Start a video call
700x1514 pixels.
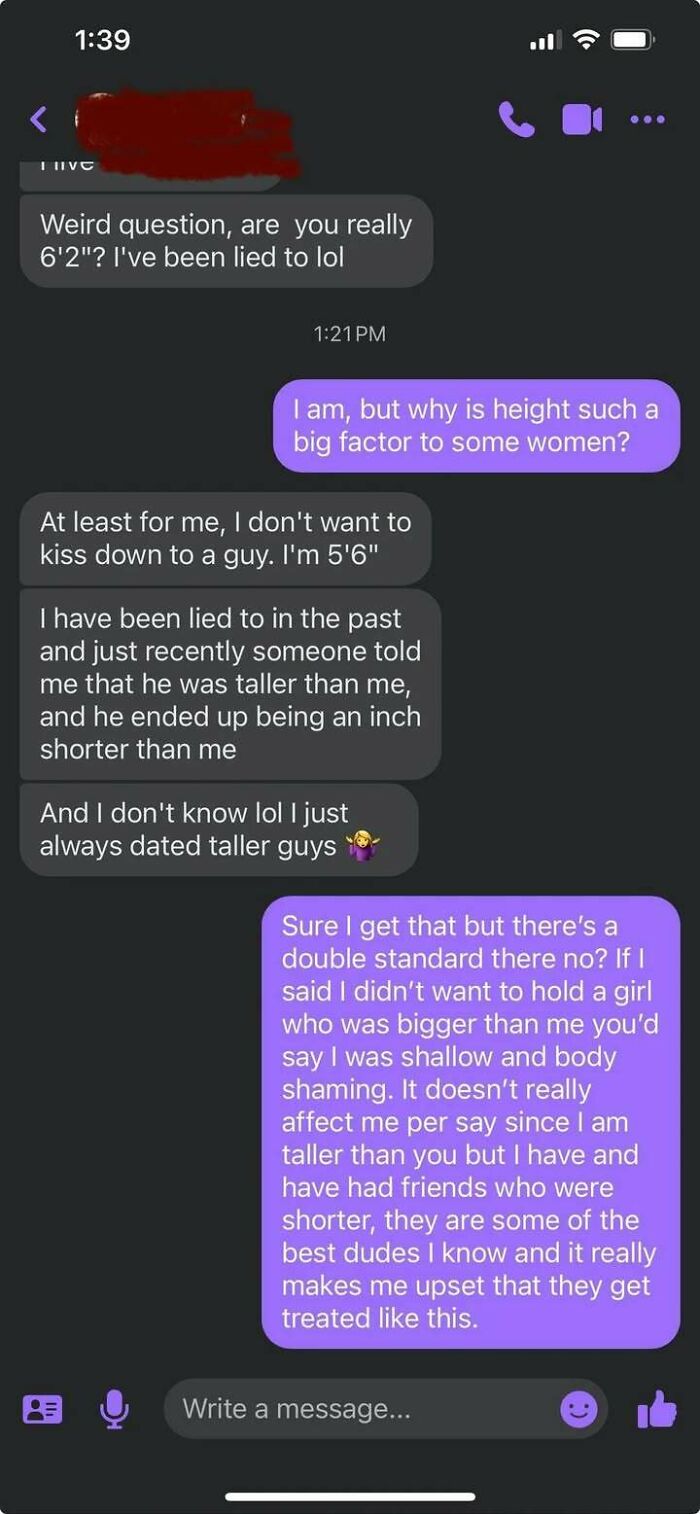coord(581,120)
